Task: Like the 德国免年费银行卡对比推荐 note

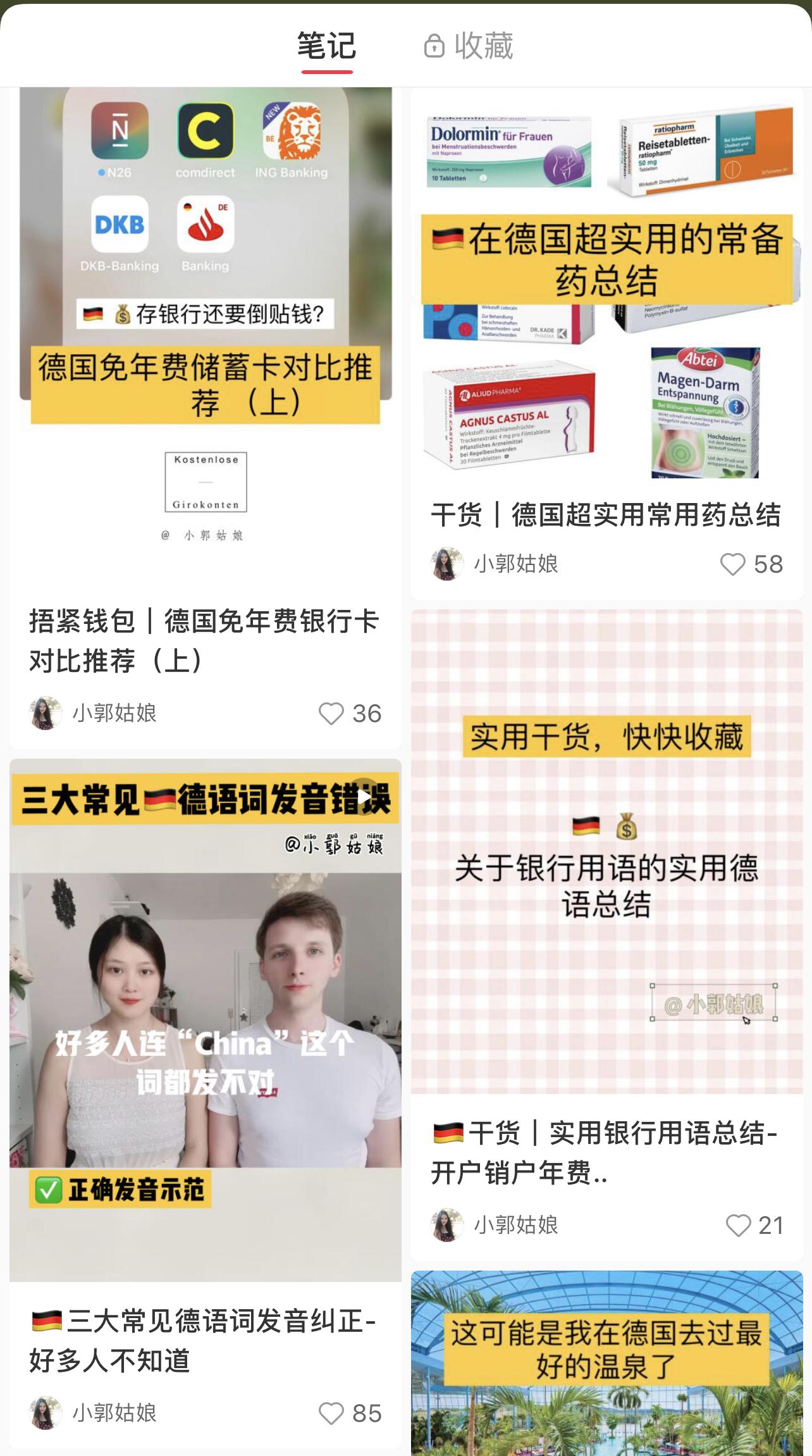Action: (331, 714)
